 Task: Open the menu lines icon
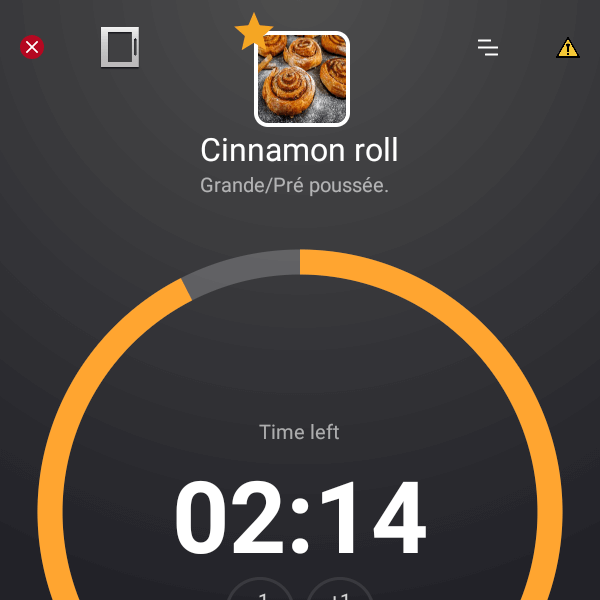click(x=488, y=47)
